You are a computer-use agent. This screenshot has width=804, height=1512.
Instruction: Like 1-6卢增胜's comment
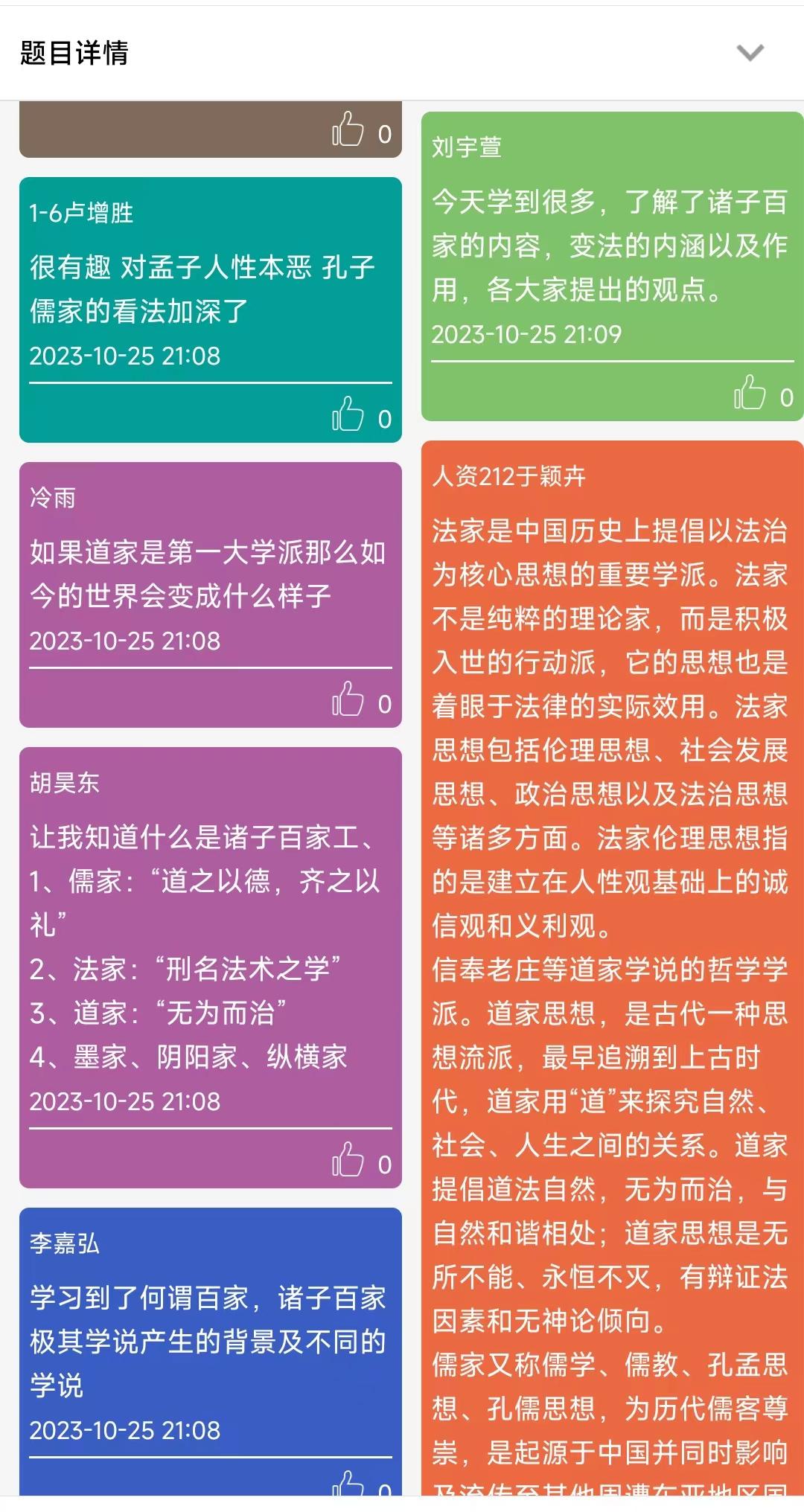click(x=348, y=414)
